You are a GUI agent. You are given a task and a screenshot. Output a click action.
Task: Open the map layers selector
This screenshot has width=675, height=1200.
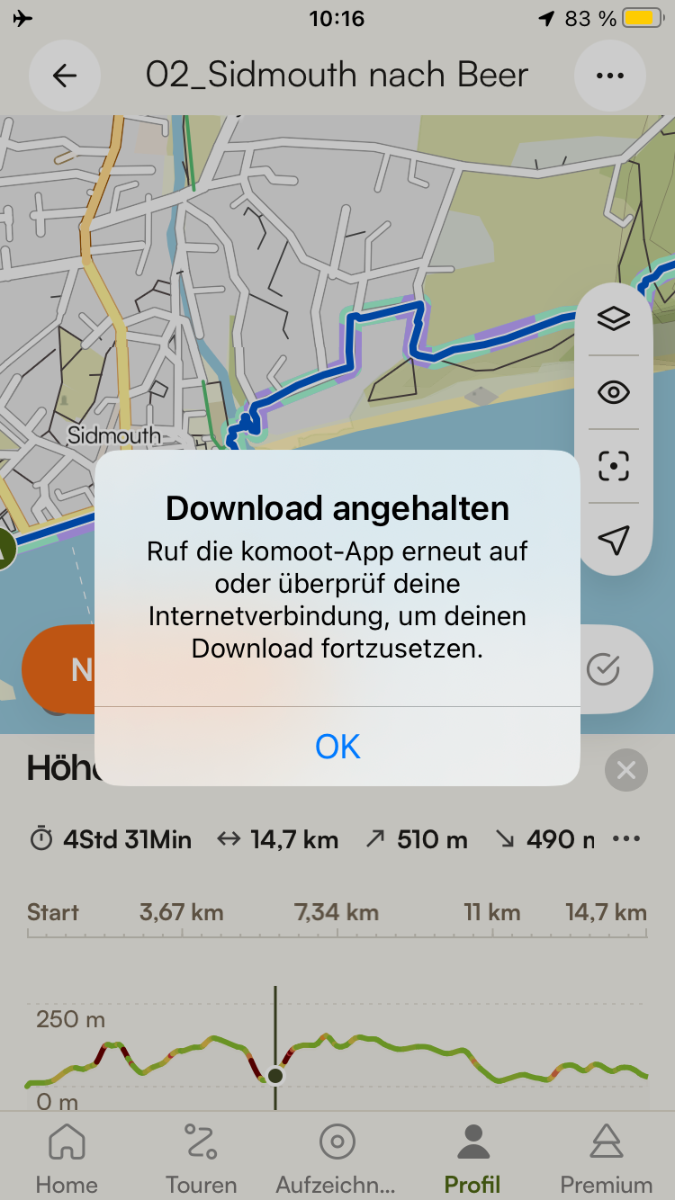(x=614, y=319)
